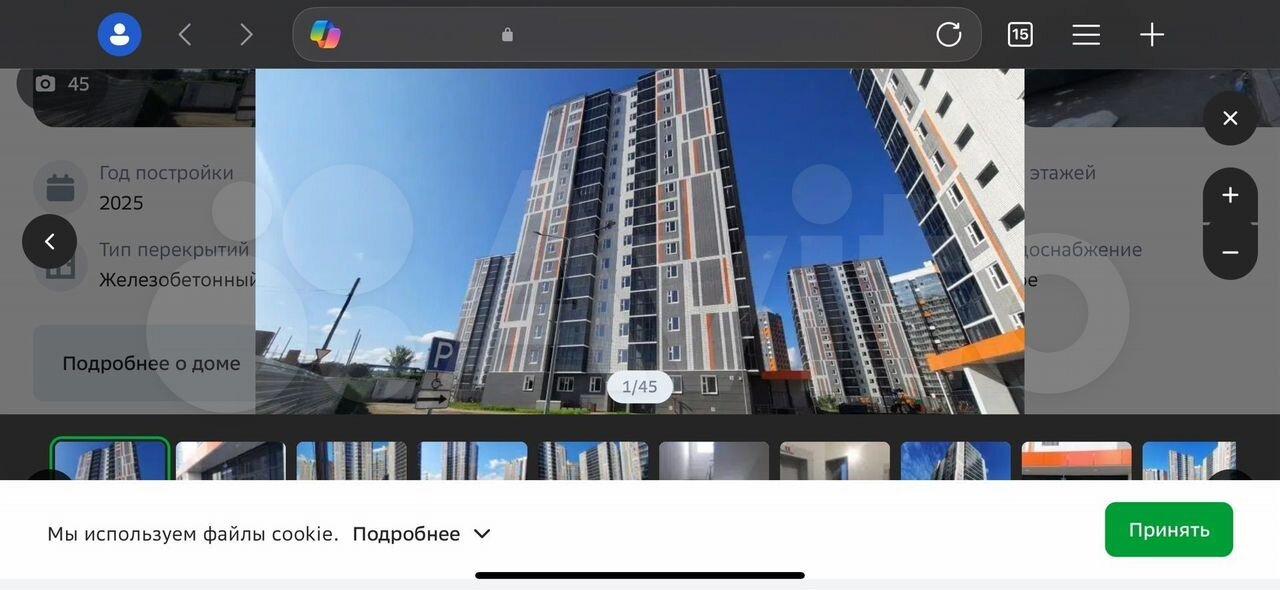Reload the current page
The height and width of the screenshot is (590, 1280).
point(948,35)
